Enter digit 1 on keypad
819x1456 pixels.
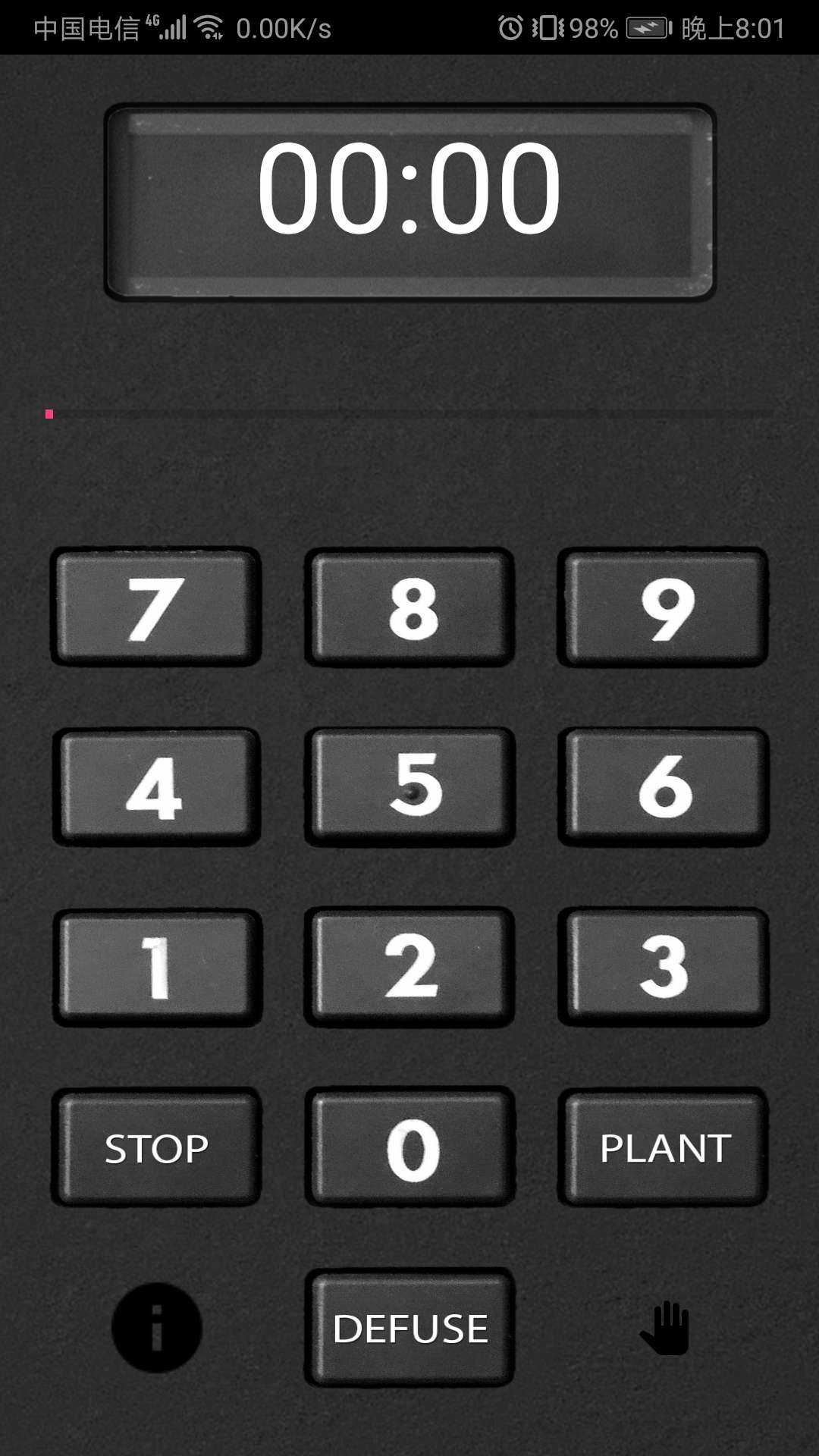(x=156, y=967)
